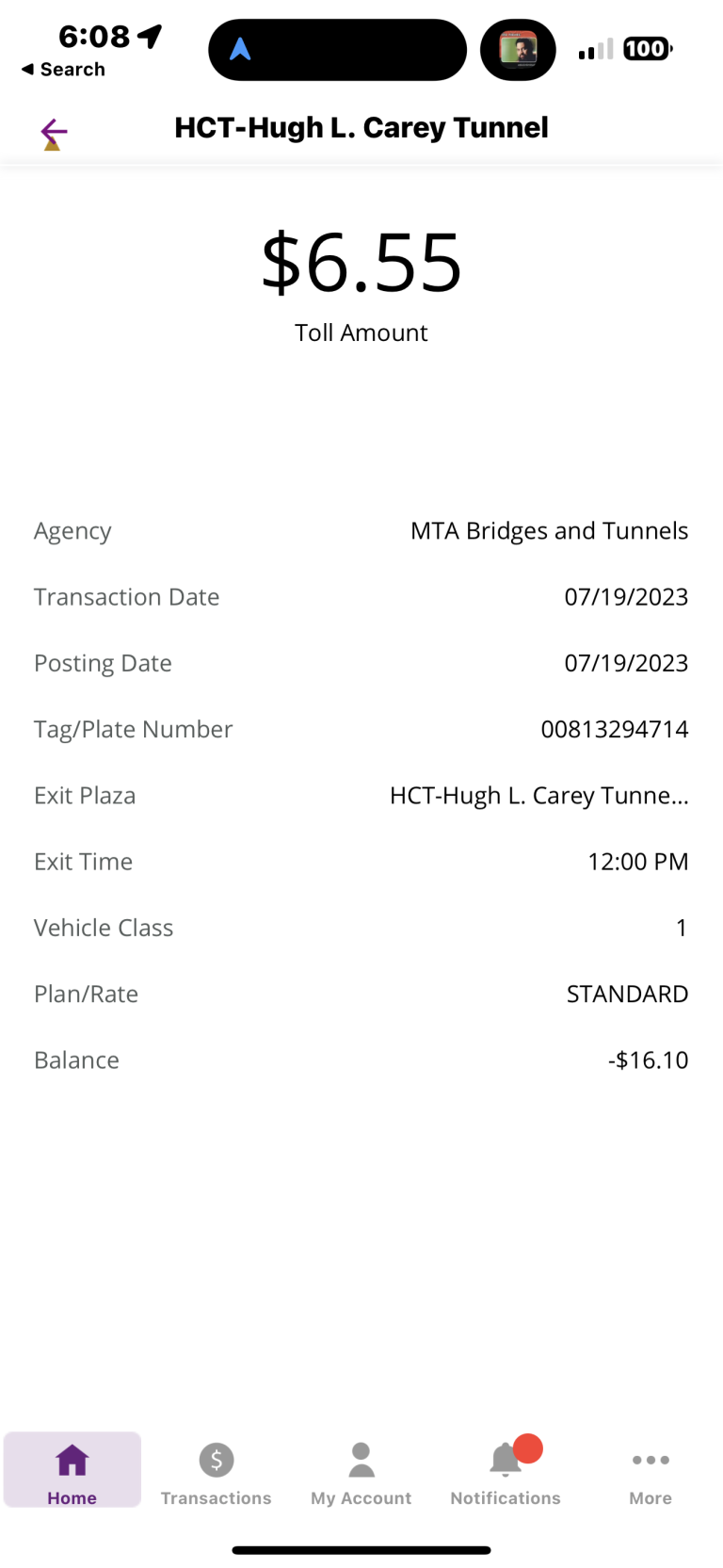Switch to the Home tab
The height and width of the screenshot is (1568, 723).
coord(72,1470)
